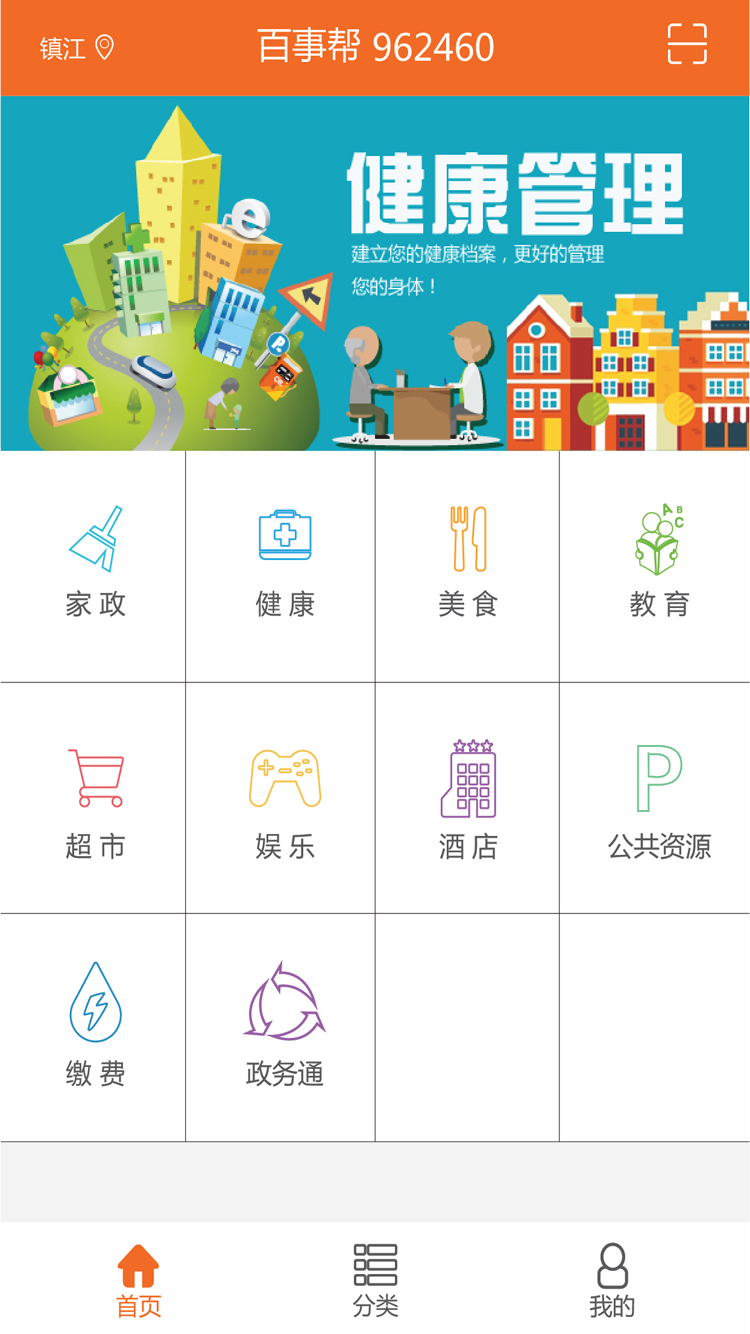Open the 政务通 category
750x1334 pixels.
pos(285,1026)
